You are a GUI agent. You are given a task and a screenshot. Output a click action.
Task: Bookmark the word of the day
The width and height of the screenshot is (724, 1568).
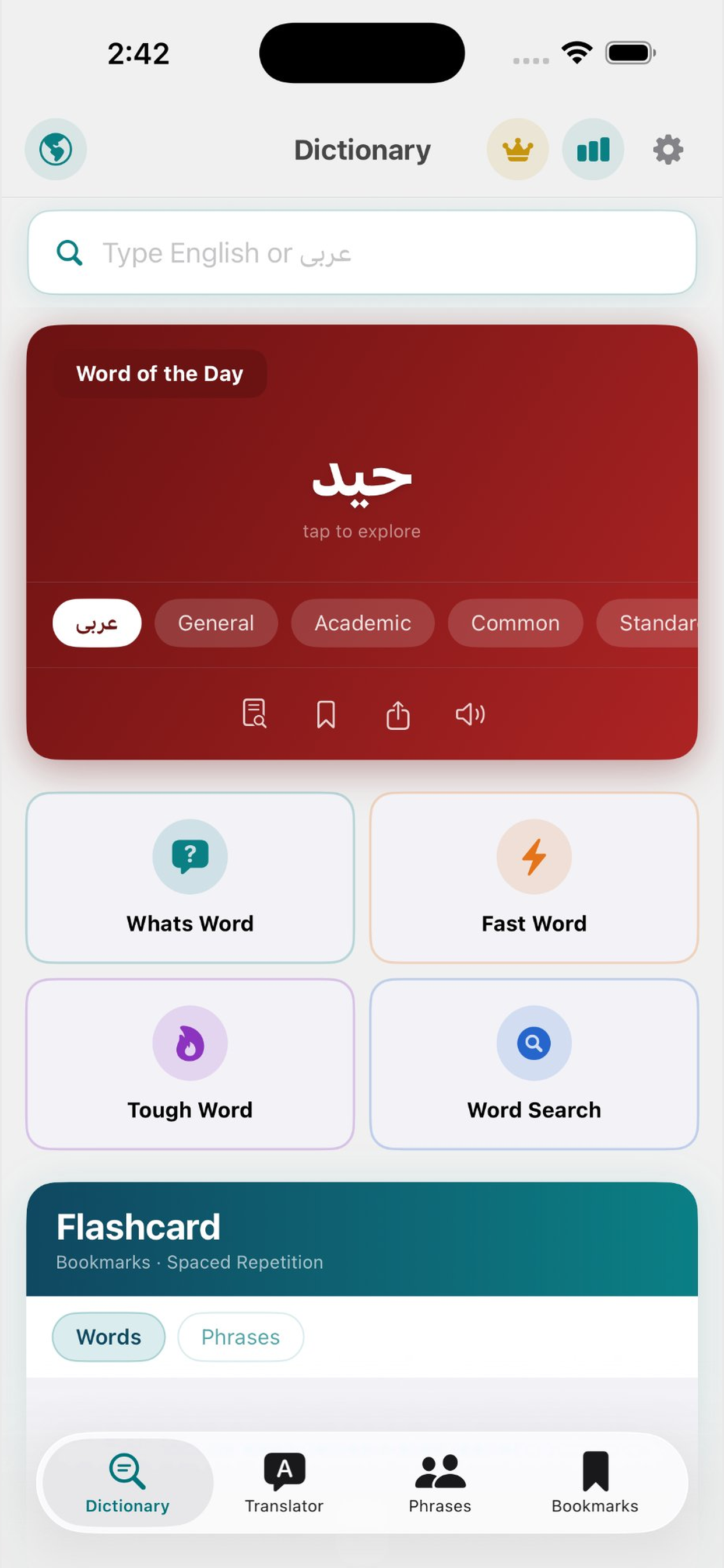(x=326, y=715)
